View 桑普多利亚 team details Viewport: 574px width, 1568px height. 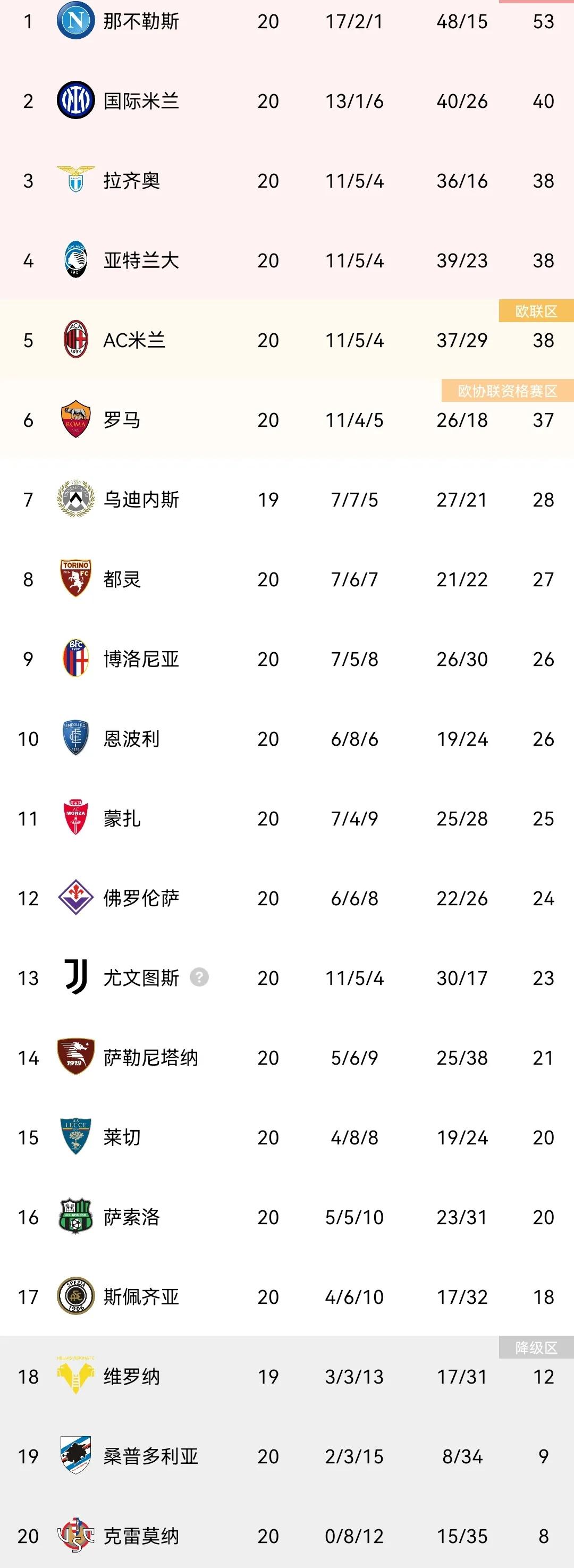pos(151,1456)
